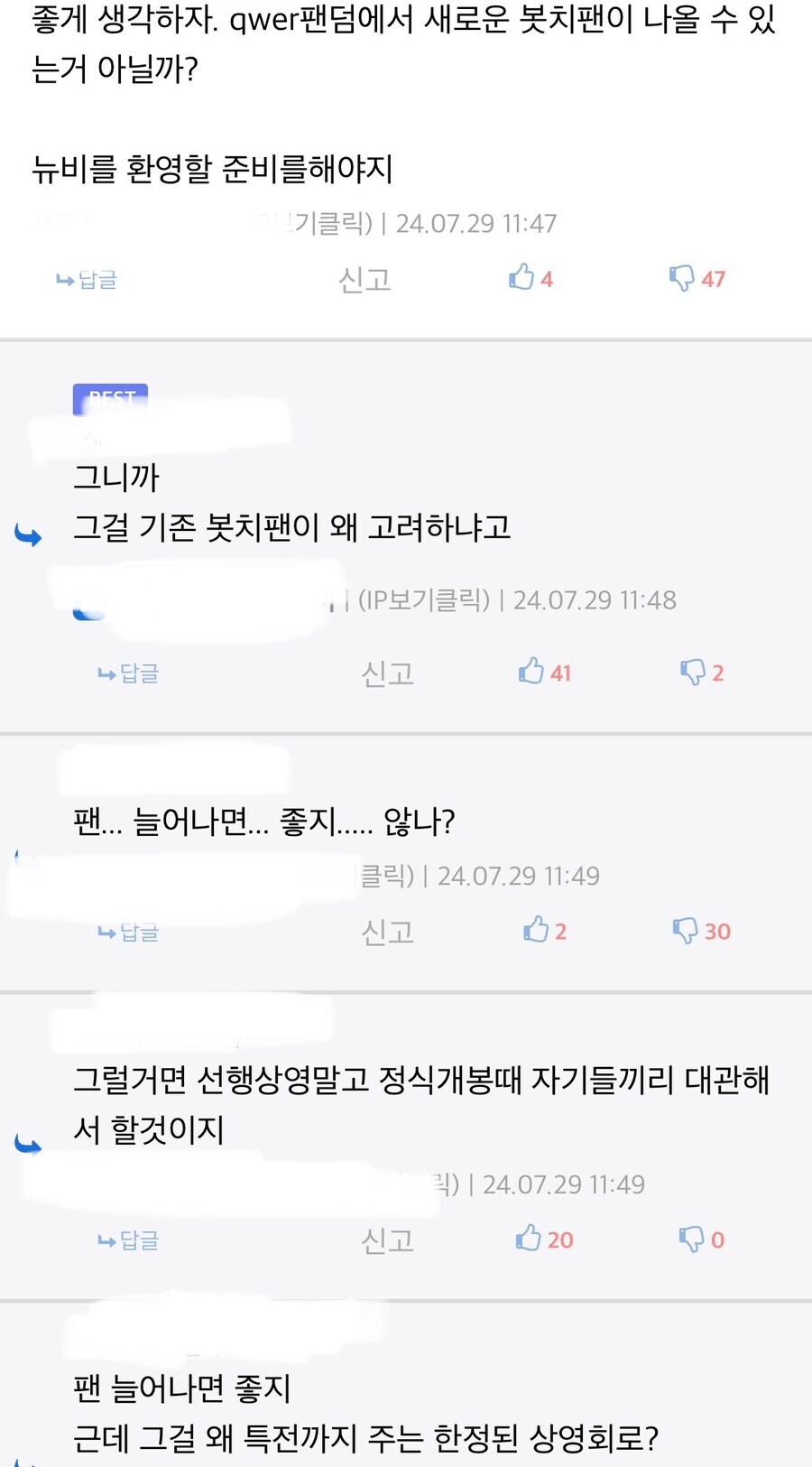Reply to the 그럴거면 선행상영말고 comment
This screenshot has height=1467, width=812.
[x=129, y=1240]
